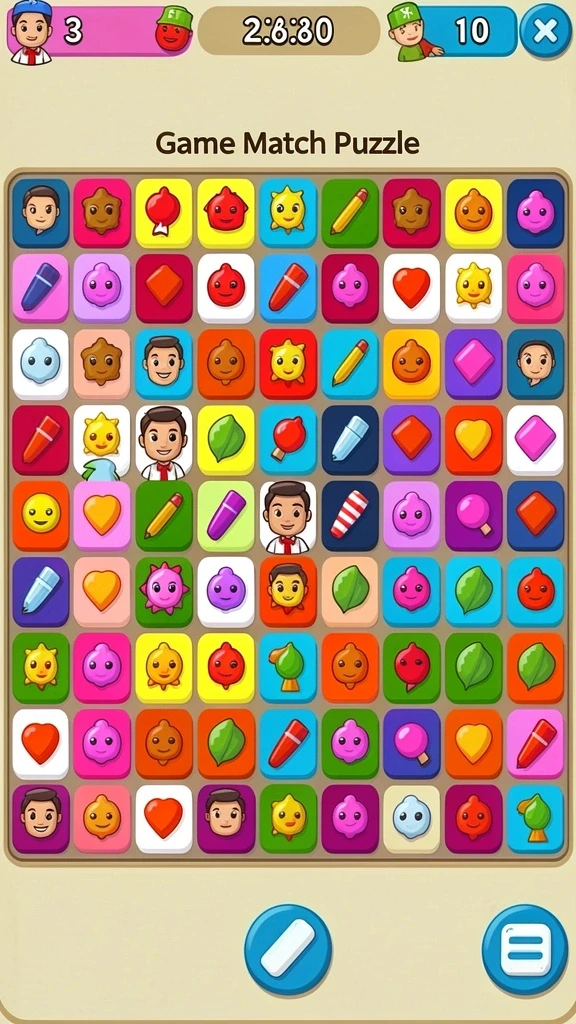This screenshot has height=1024, width=576.
Task: Tap the light green tile with purple crayon
Action: 226,514
